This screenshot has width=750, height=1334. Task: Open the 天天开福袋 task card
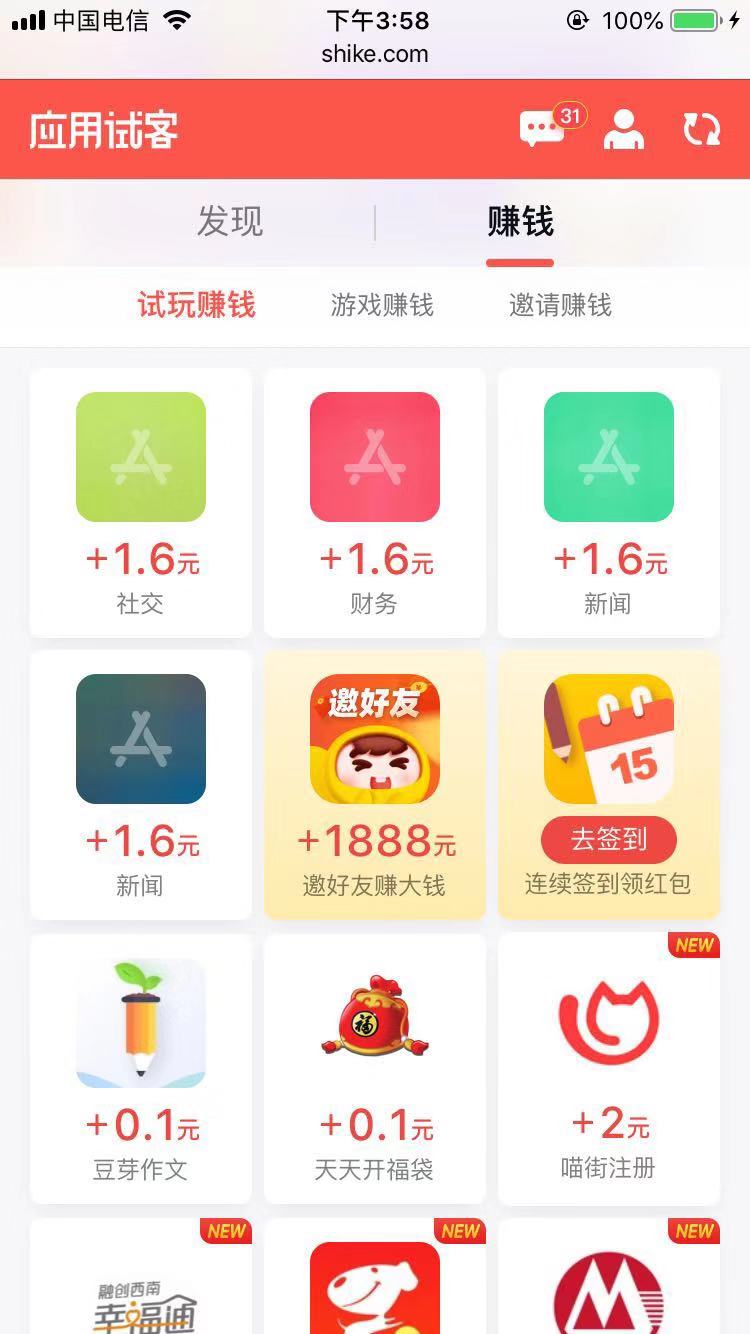375,1069
